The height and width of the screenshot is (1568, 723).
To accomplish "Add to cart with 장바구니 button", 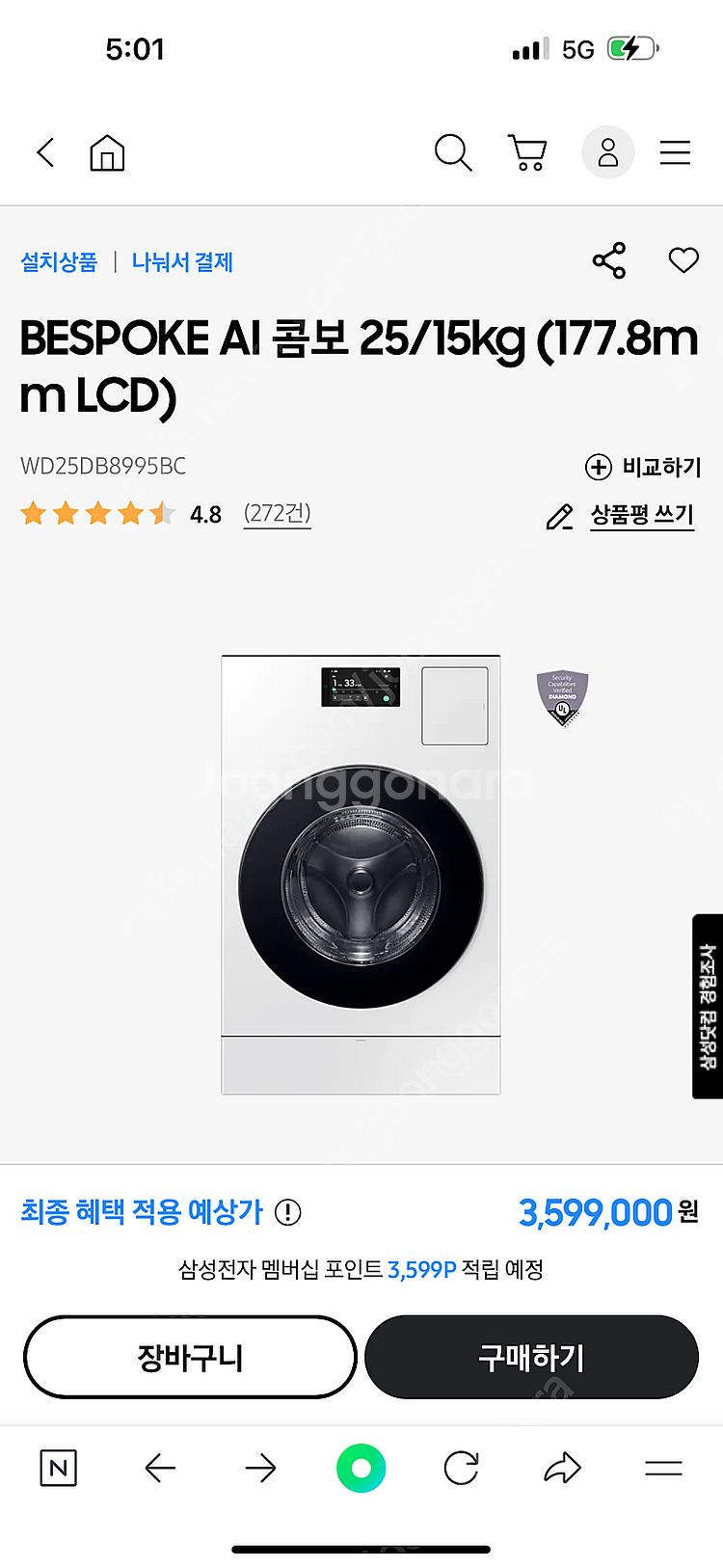I will (190, 1357).
